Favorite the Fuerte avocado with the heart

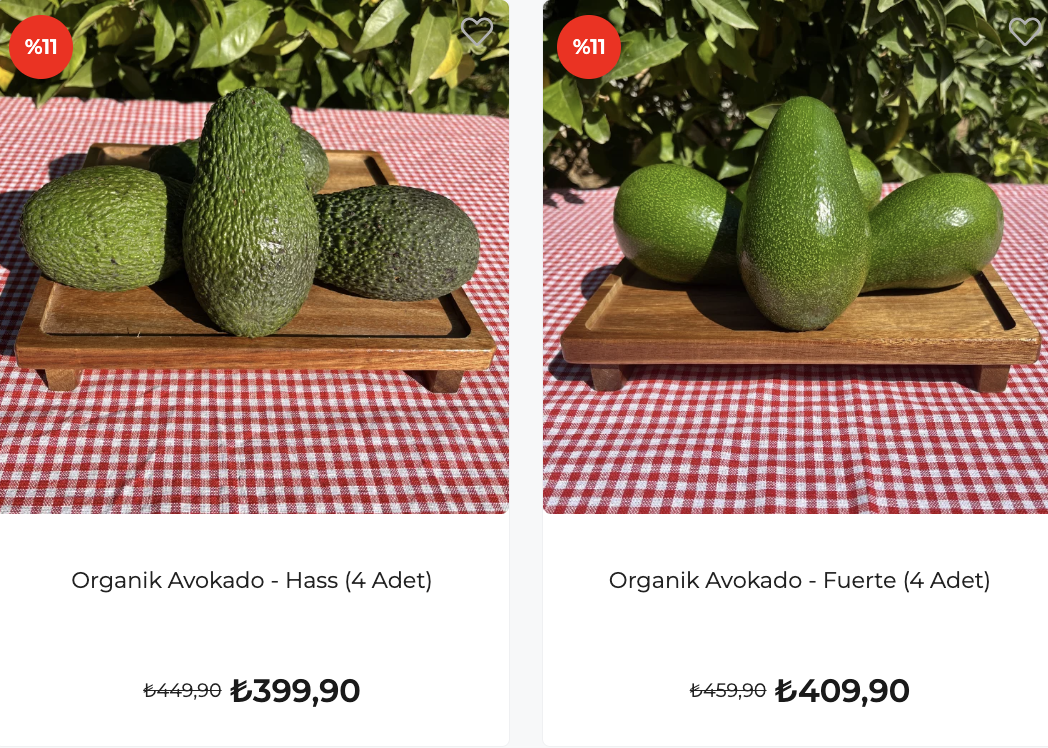tap(1025, 31)
